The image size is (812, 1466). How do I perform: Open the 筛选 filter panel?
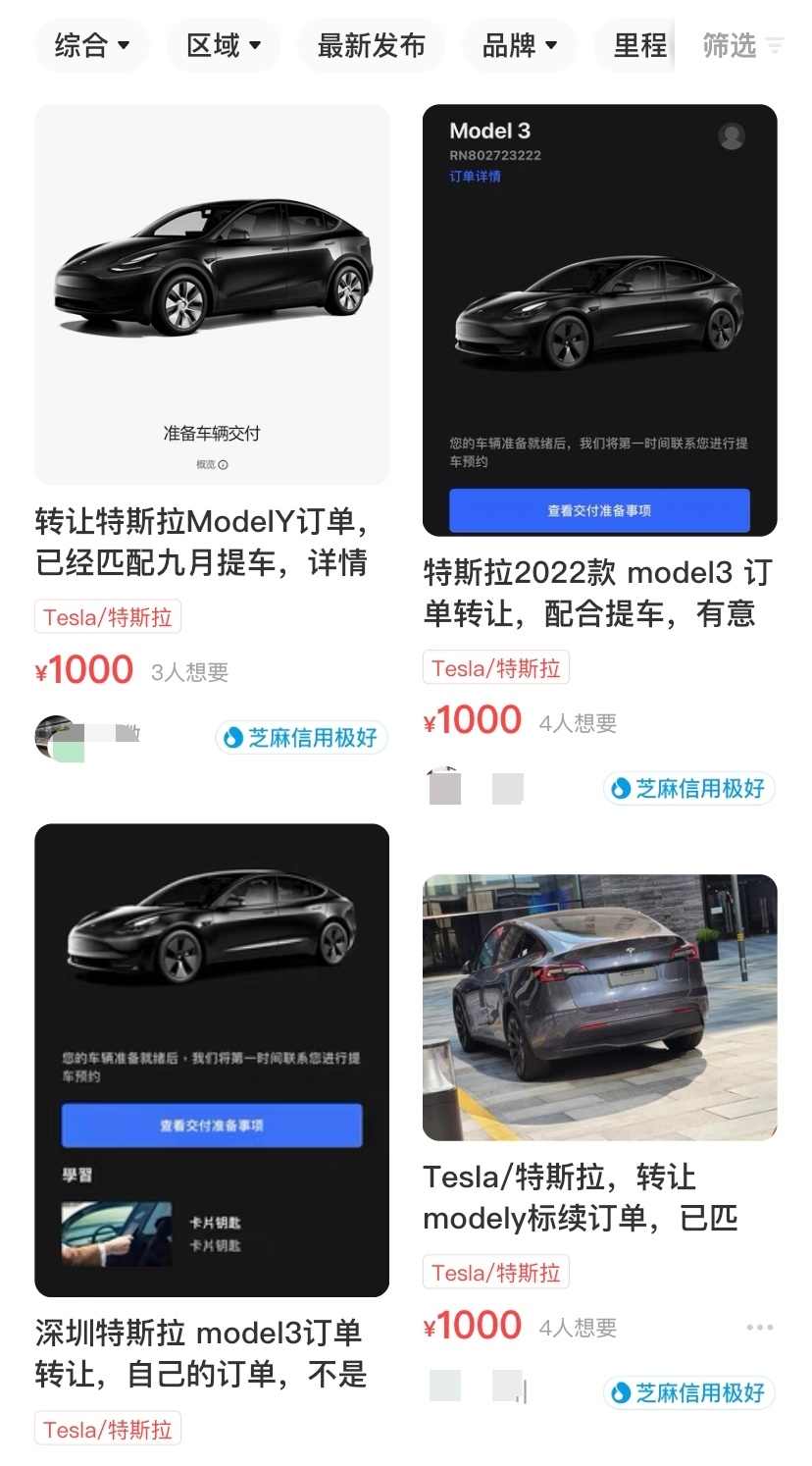(742, 45)
